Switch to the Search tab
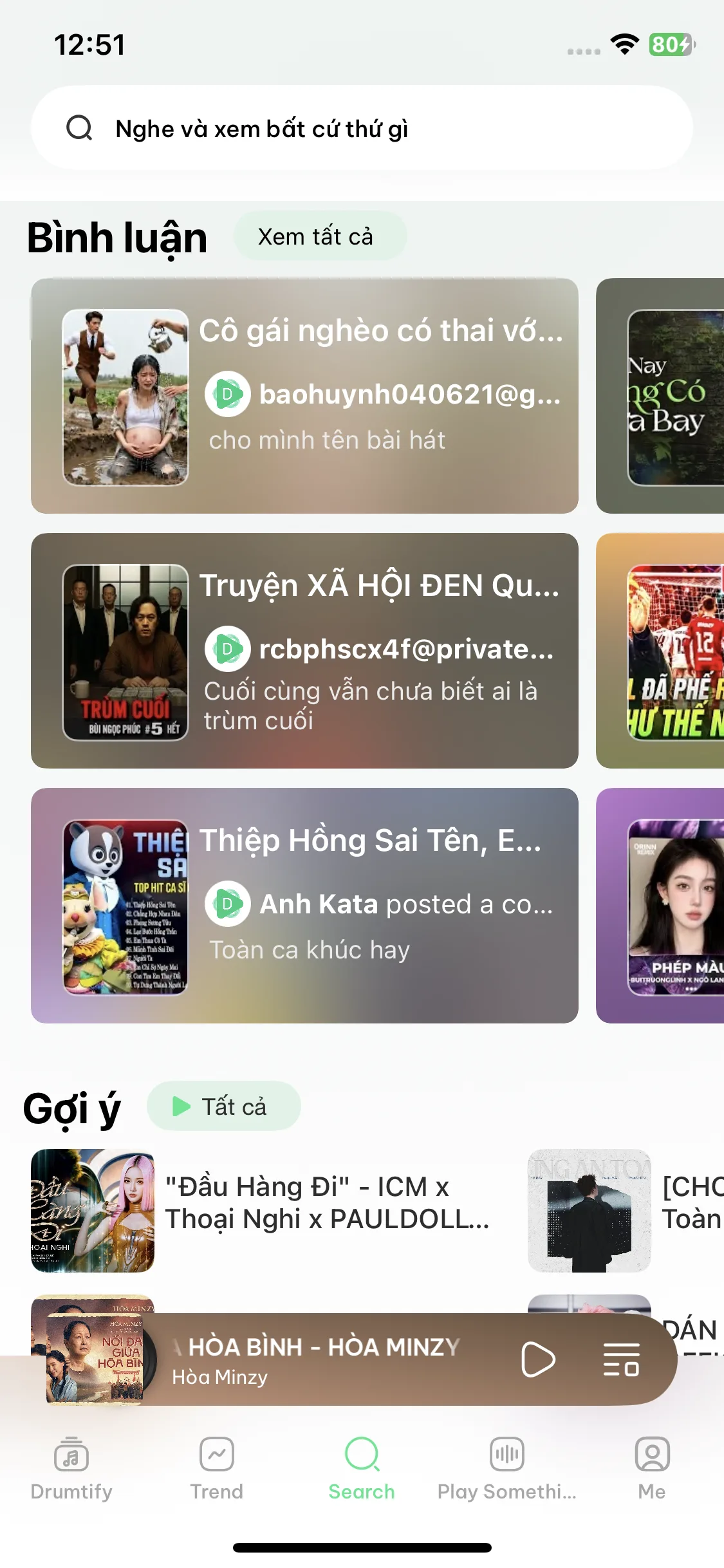Image resolution: width=724 pixels, height=1568 pixels. pyautogui.click(x=362, y=1474)
